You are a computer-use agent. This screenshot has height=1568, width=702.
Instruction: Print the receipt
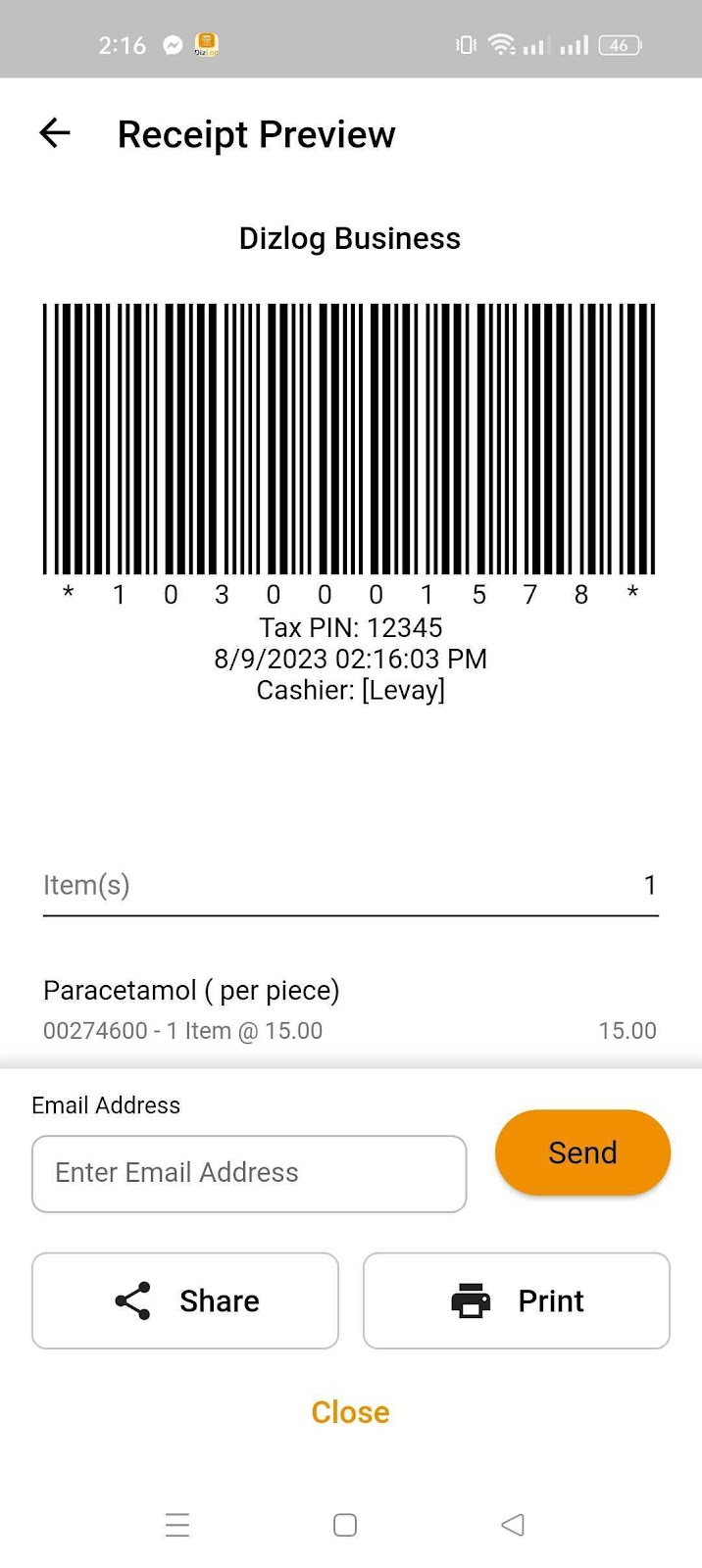517,1300
